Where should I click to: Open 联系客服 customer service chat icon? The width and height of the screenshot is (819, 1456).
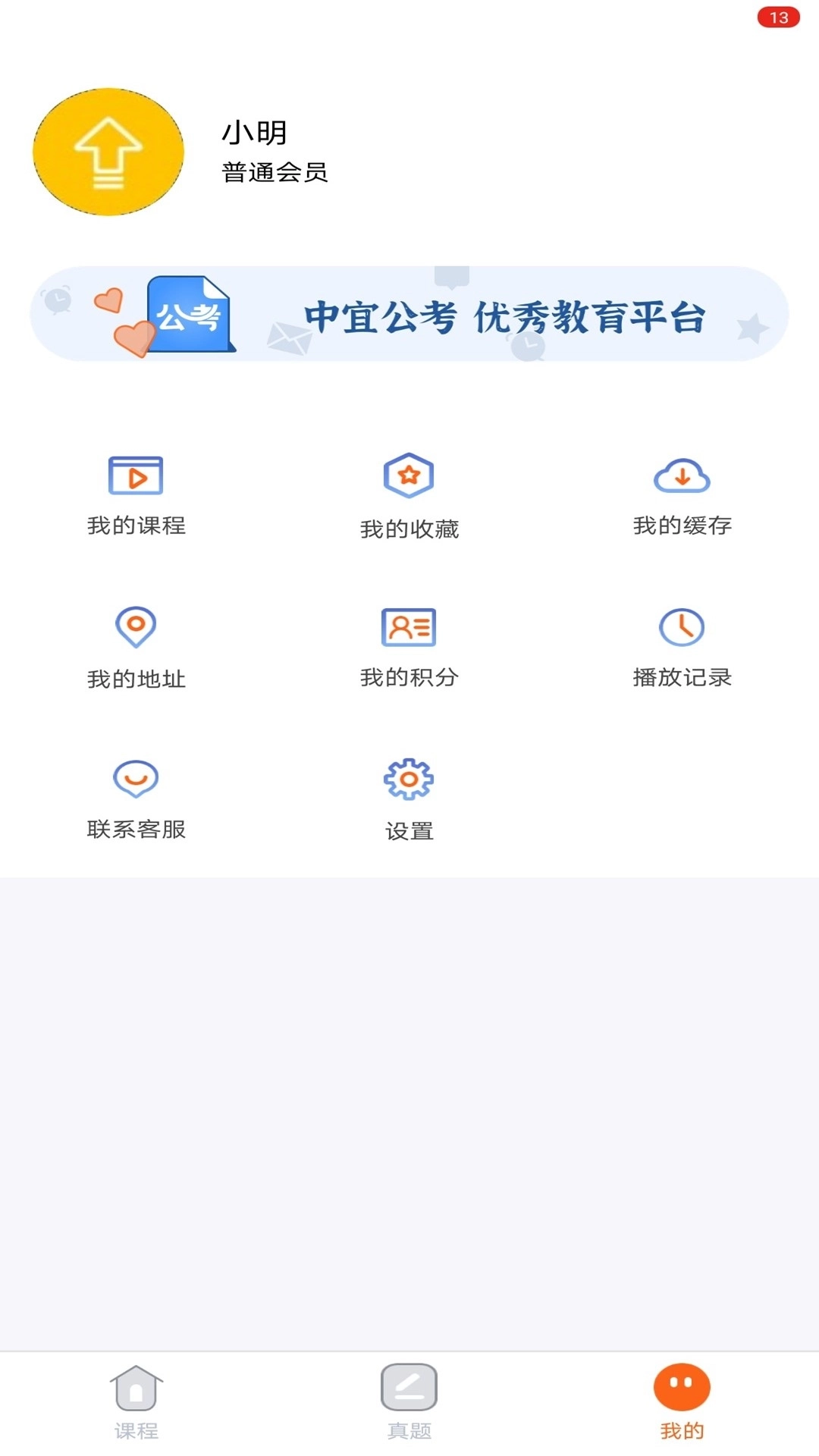[x=136, y=779]
